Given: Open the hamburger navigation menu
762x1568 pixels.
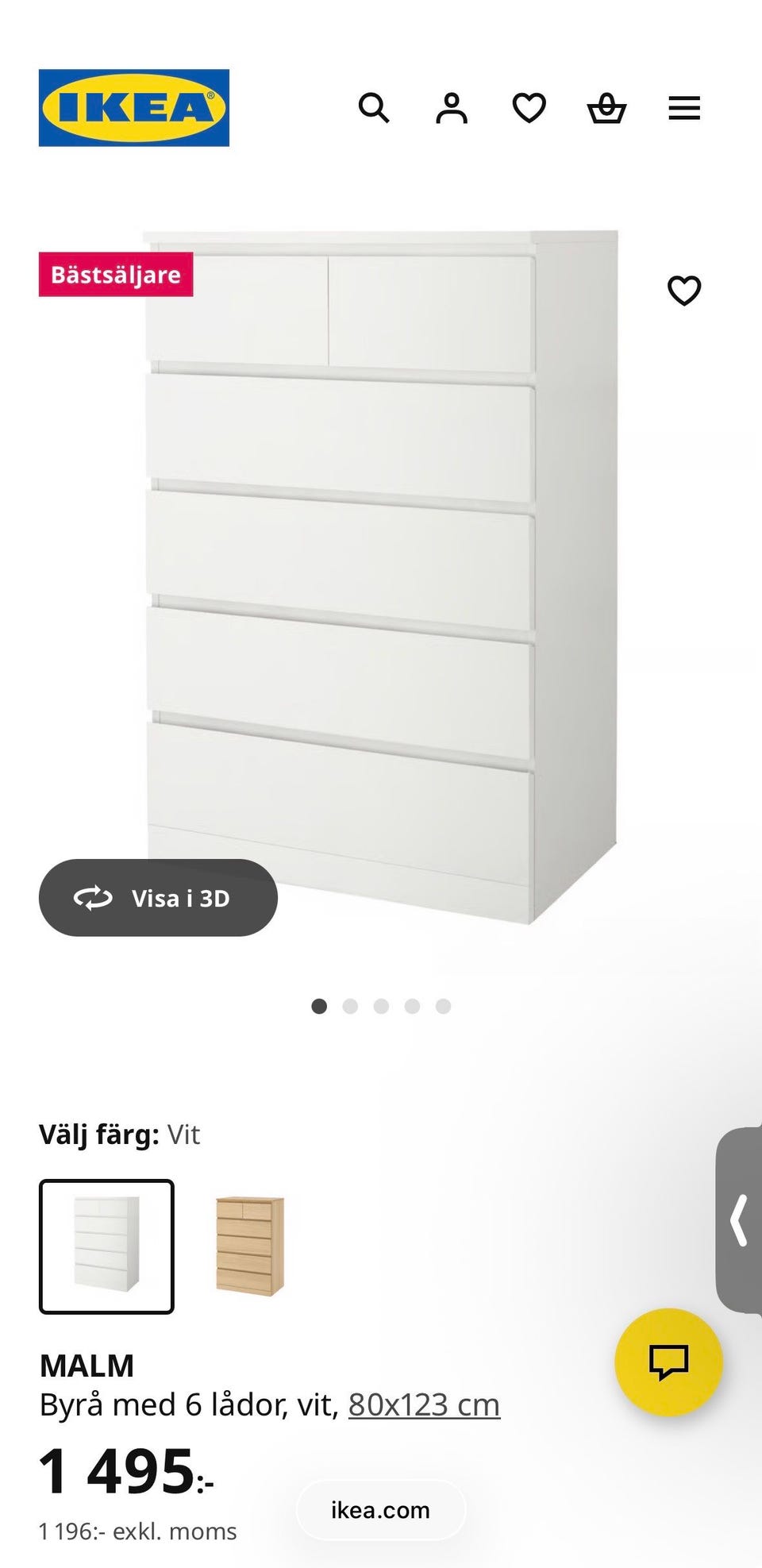Looking at the screenshot, I should click(x=684, y=108).
